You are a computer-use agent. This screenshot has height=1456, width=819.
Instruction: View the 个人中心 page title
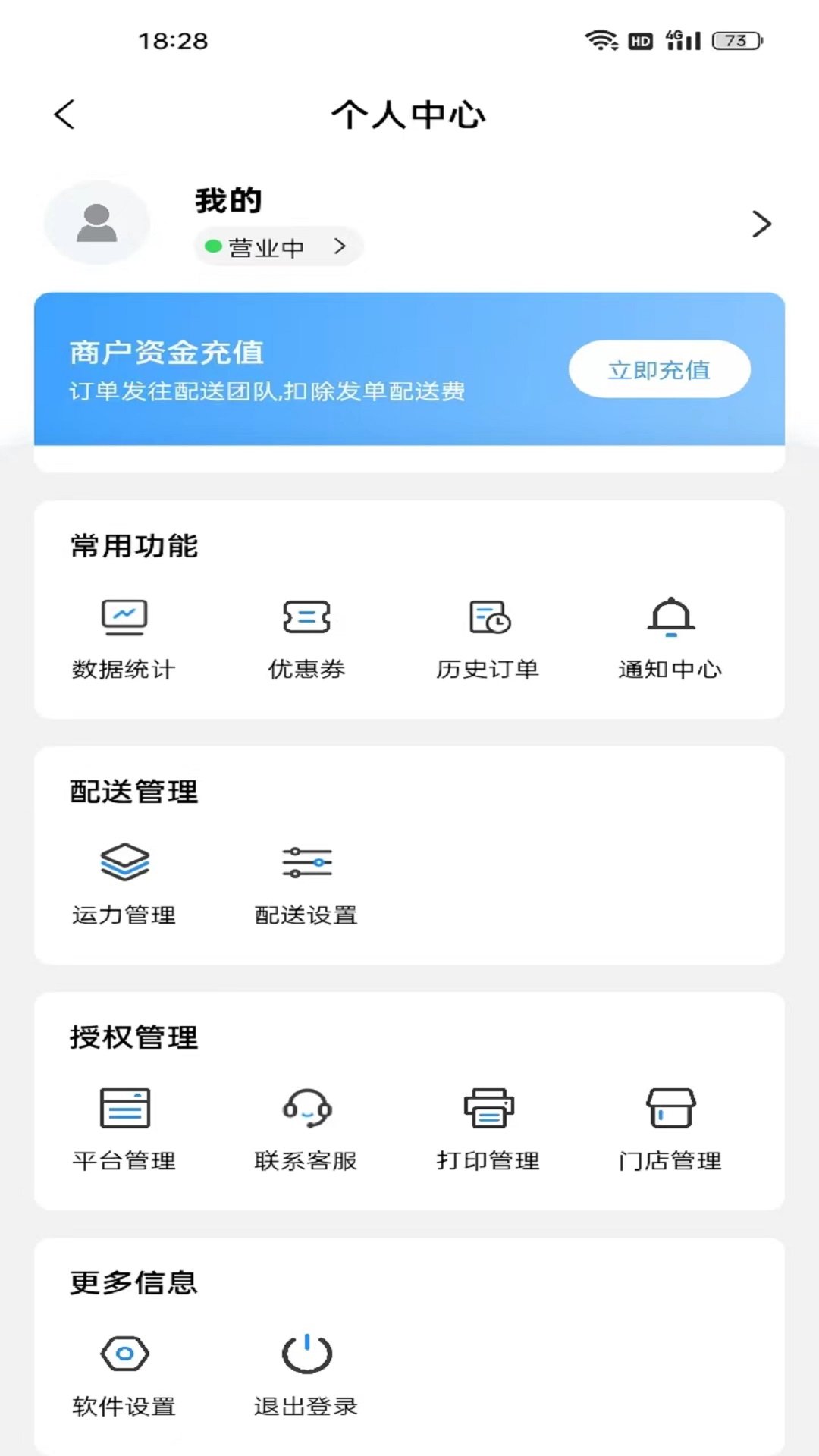point(409,115)
